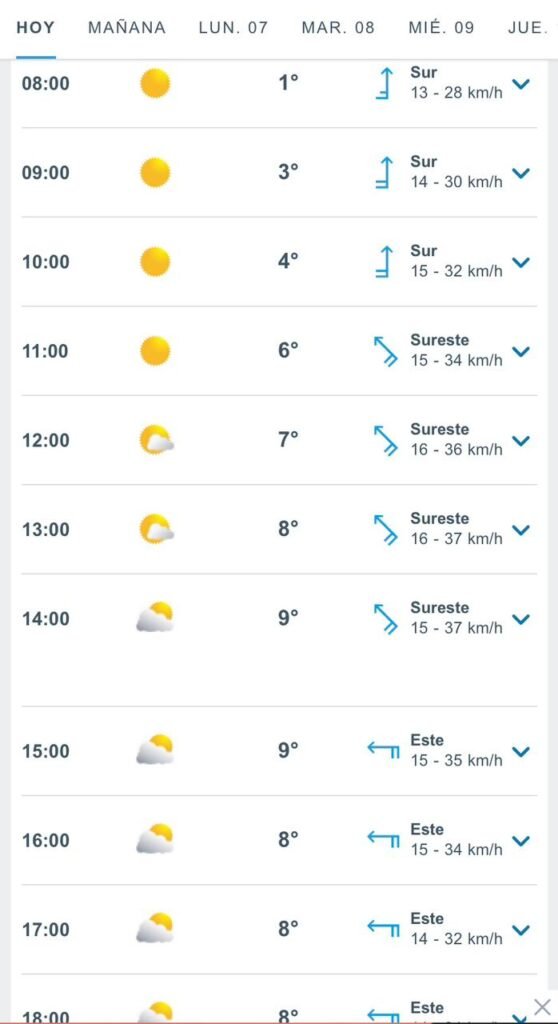
Task: Switch to the JUE. tab
Action: tap(527, 28)
